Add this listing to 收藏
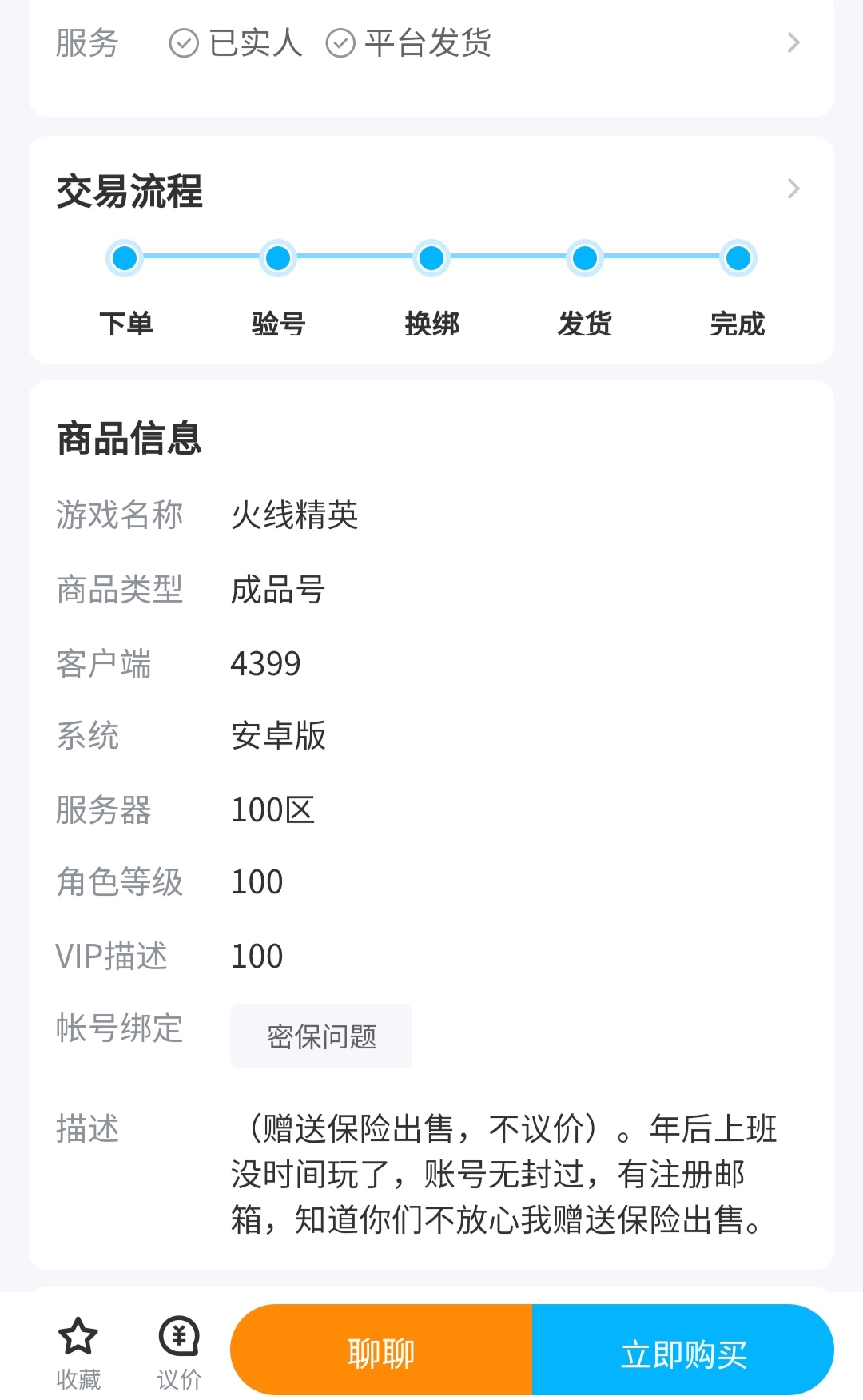The width and height of the screenshot is (863, 1400). (x=78, y=1351)
